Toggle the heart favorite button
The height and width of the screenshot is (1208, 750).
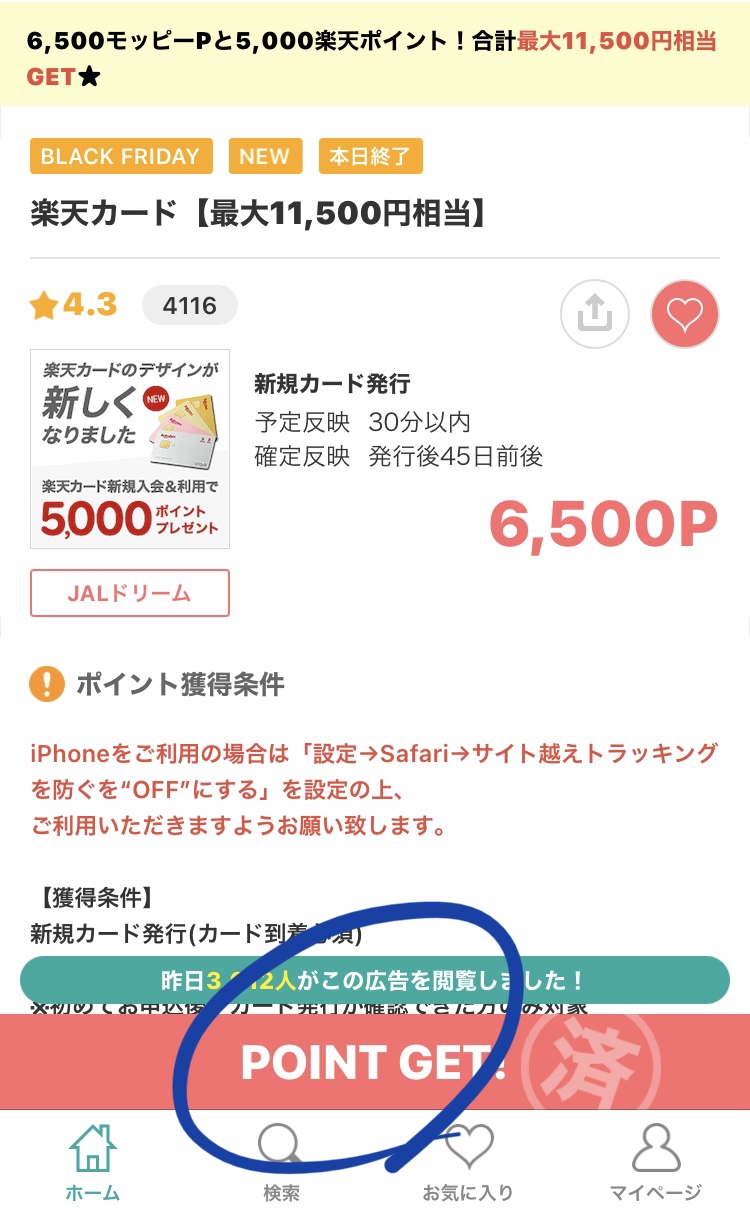click(x=685, y=314)
